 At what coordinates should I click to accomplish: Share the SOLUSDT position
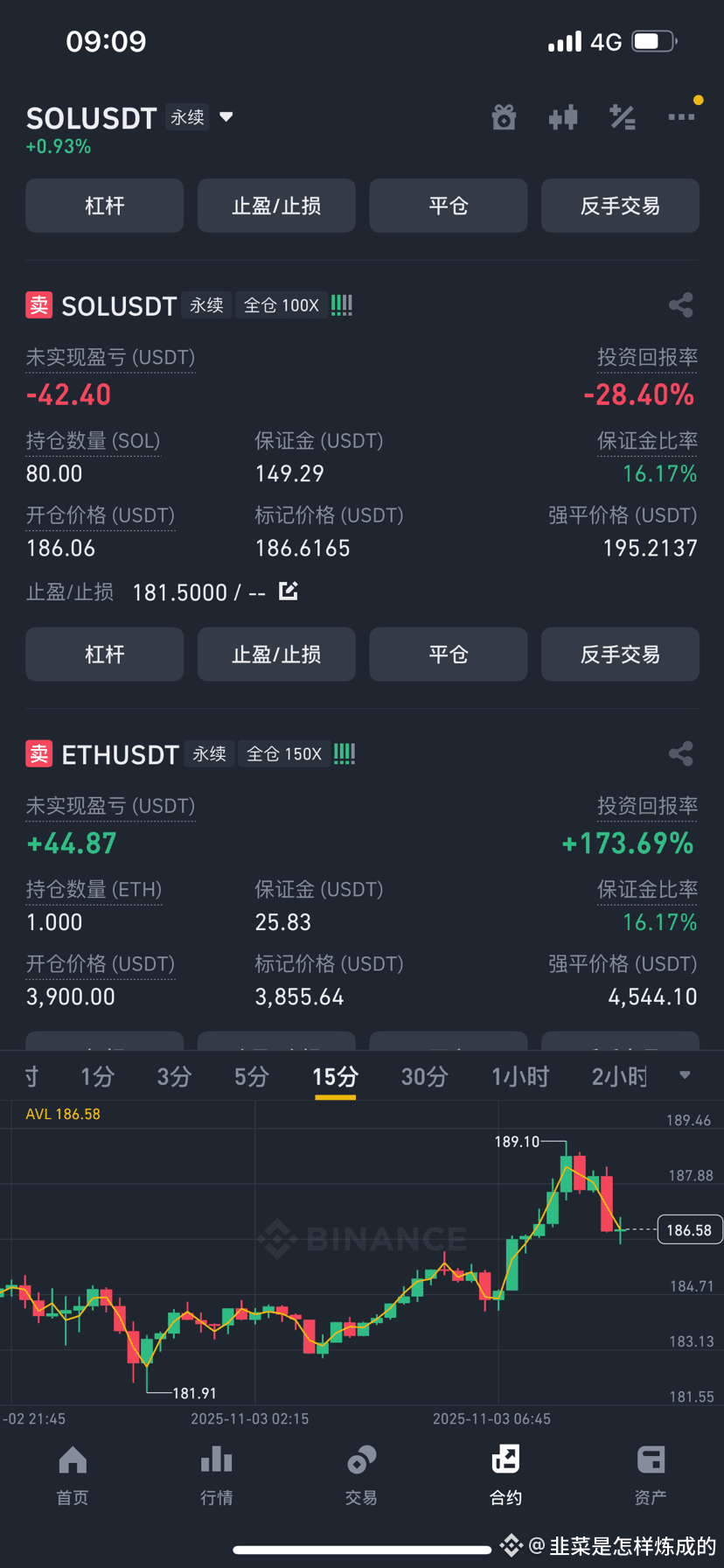coord(680,305)
